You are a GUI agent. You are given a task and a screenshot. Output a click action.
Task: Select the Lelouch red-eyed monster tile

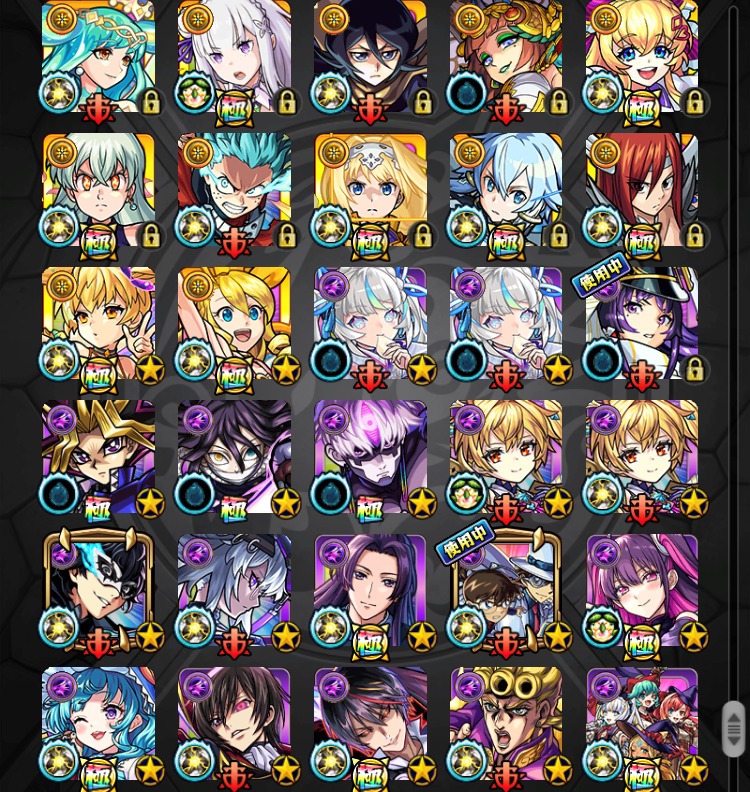click(x=234, y=722)
